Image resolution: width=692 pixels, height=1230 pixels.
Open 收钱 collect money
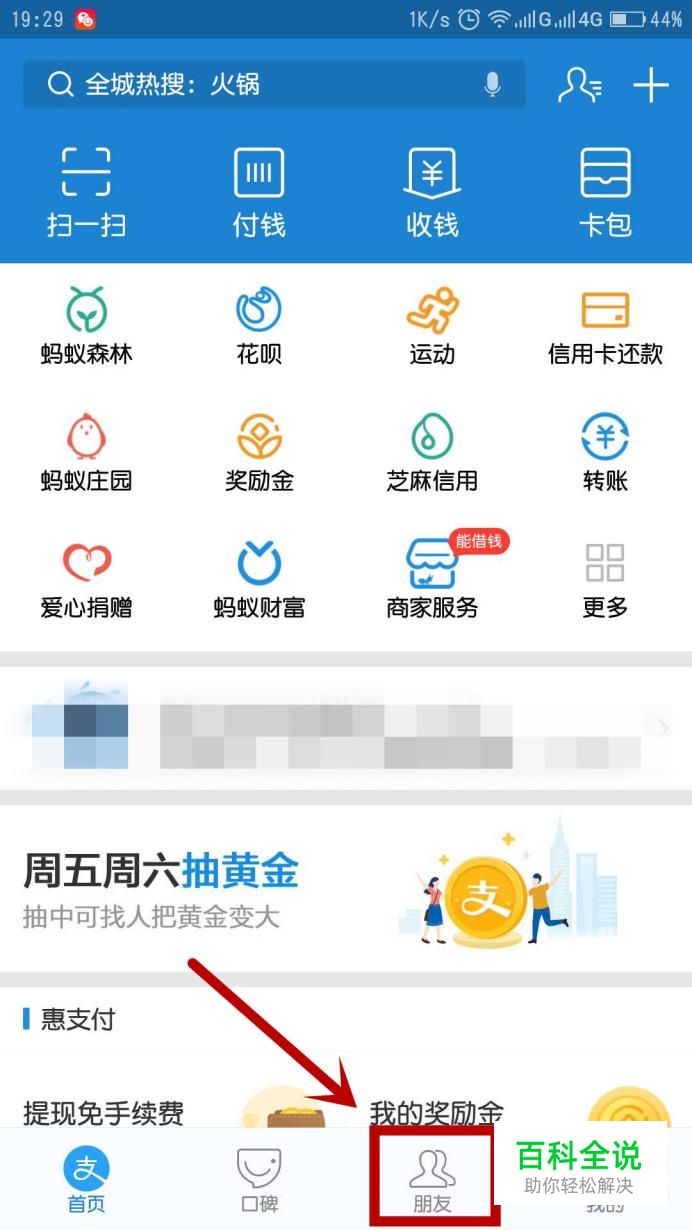[x=432, y=191]
